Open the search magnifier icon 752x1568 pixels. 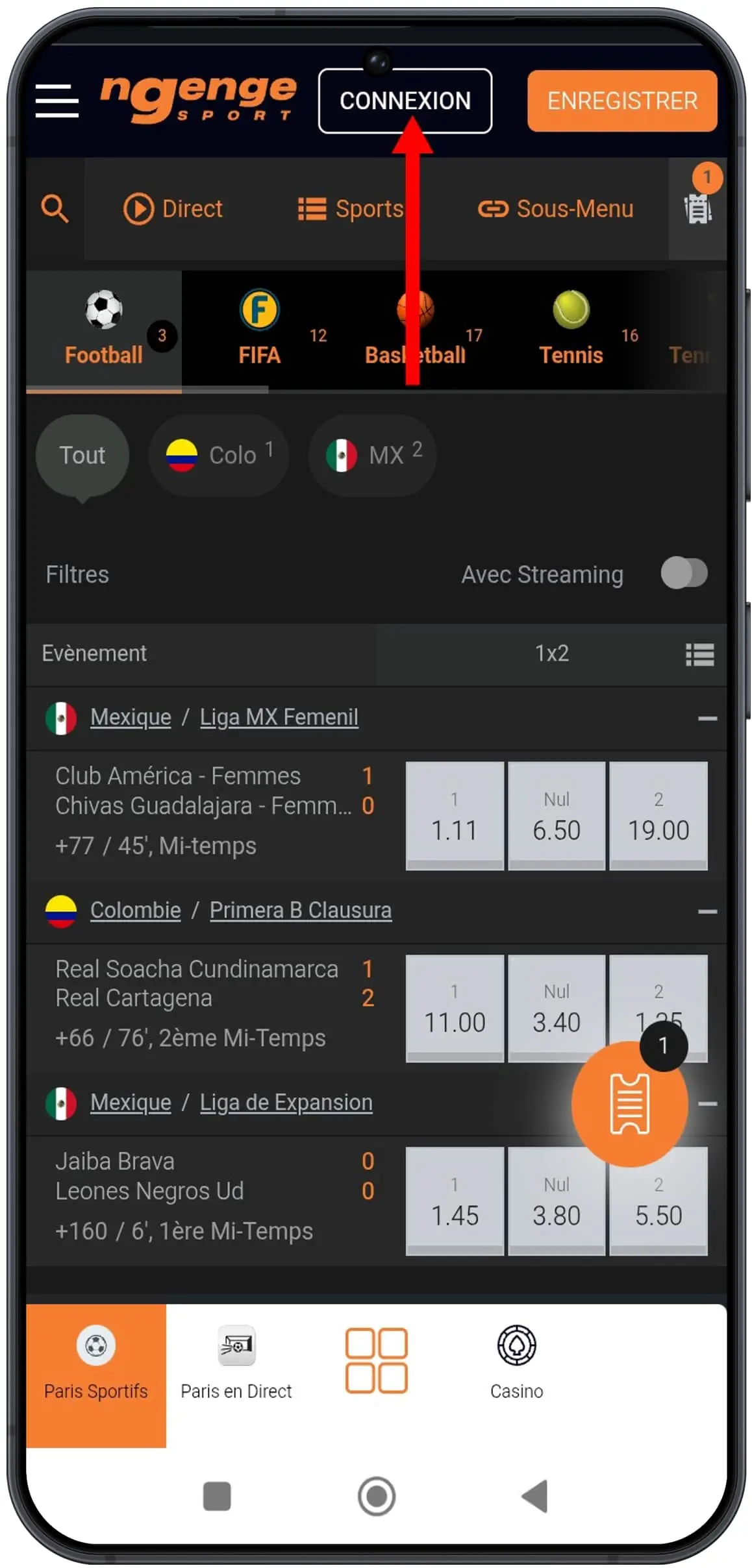tap(55, 209)
